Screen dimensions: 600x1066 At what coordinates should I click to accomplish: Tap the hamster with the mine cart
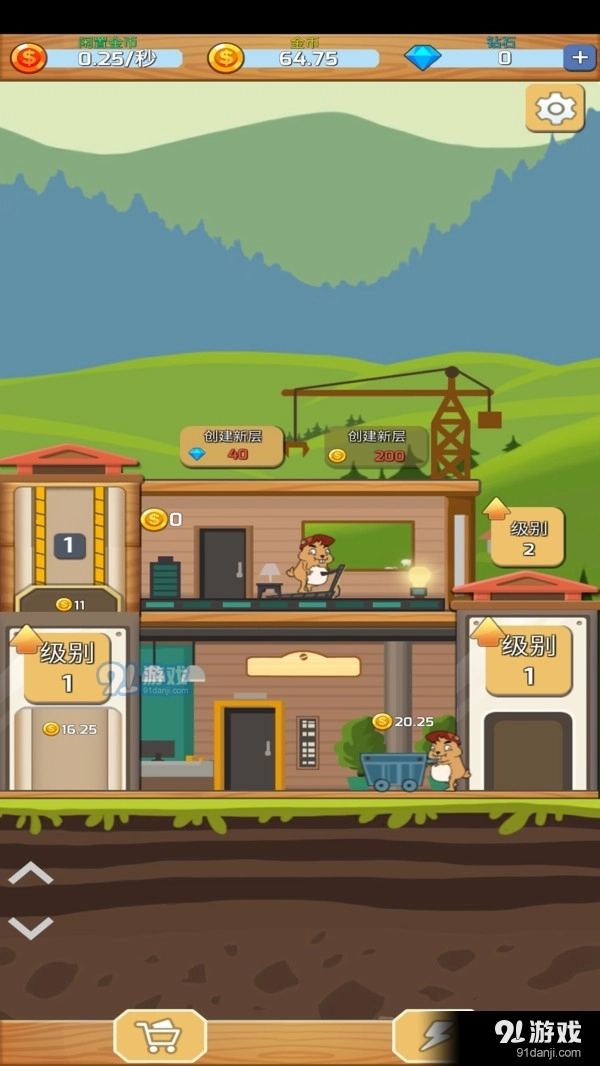[x=444, y=760]
